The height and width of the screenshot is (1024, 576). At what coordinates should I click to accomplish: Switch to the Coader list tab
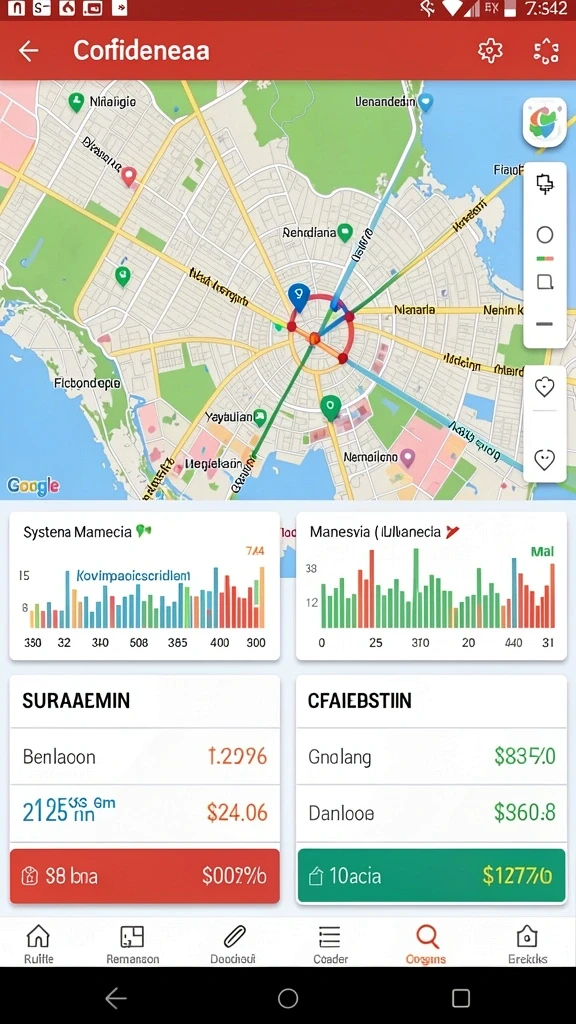pos(330,944)
